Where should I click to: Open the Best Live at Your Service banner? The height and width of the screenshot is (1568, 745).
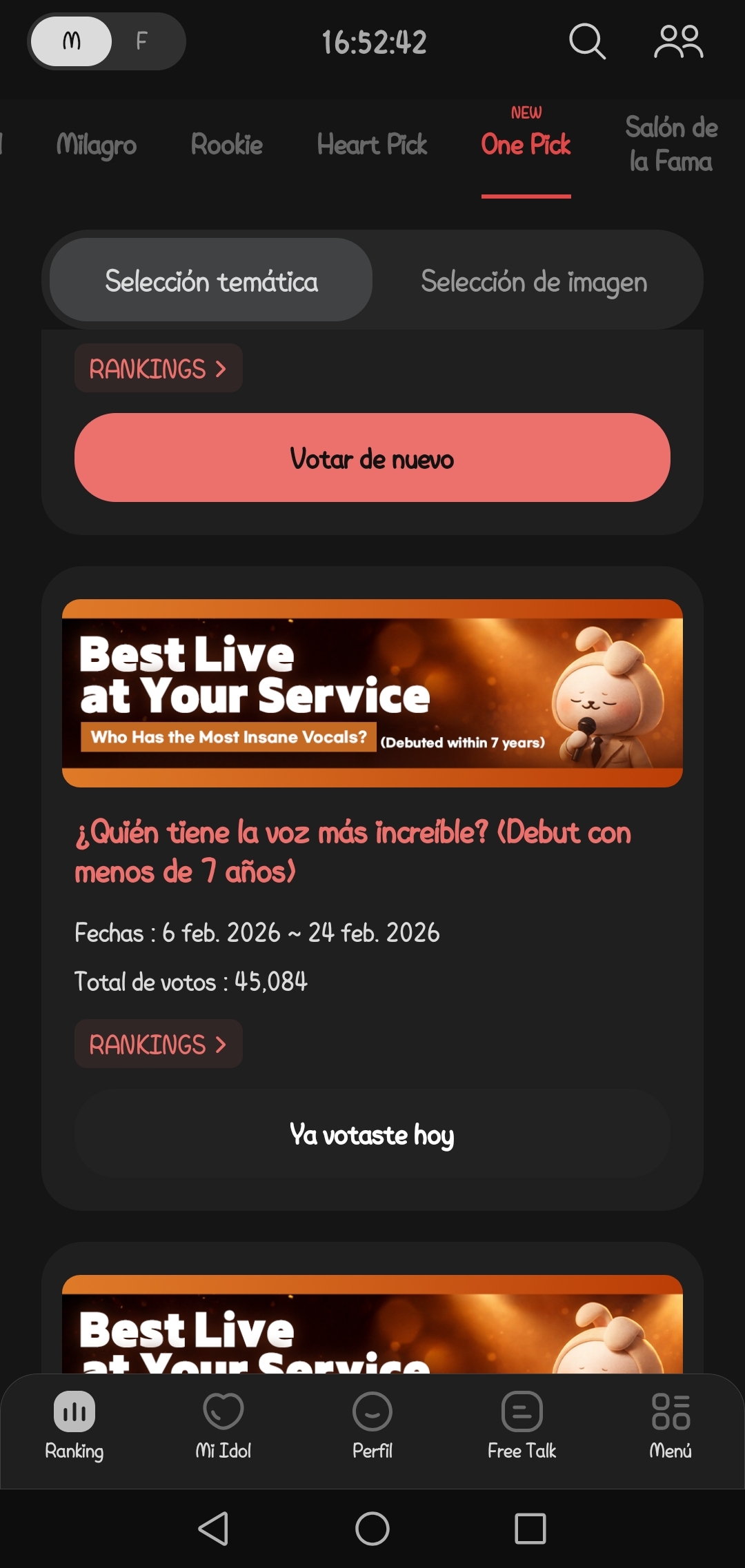point(372,693)
